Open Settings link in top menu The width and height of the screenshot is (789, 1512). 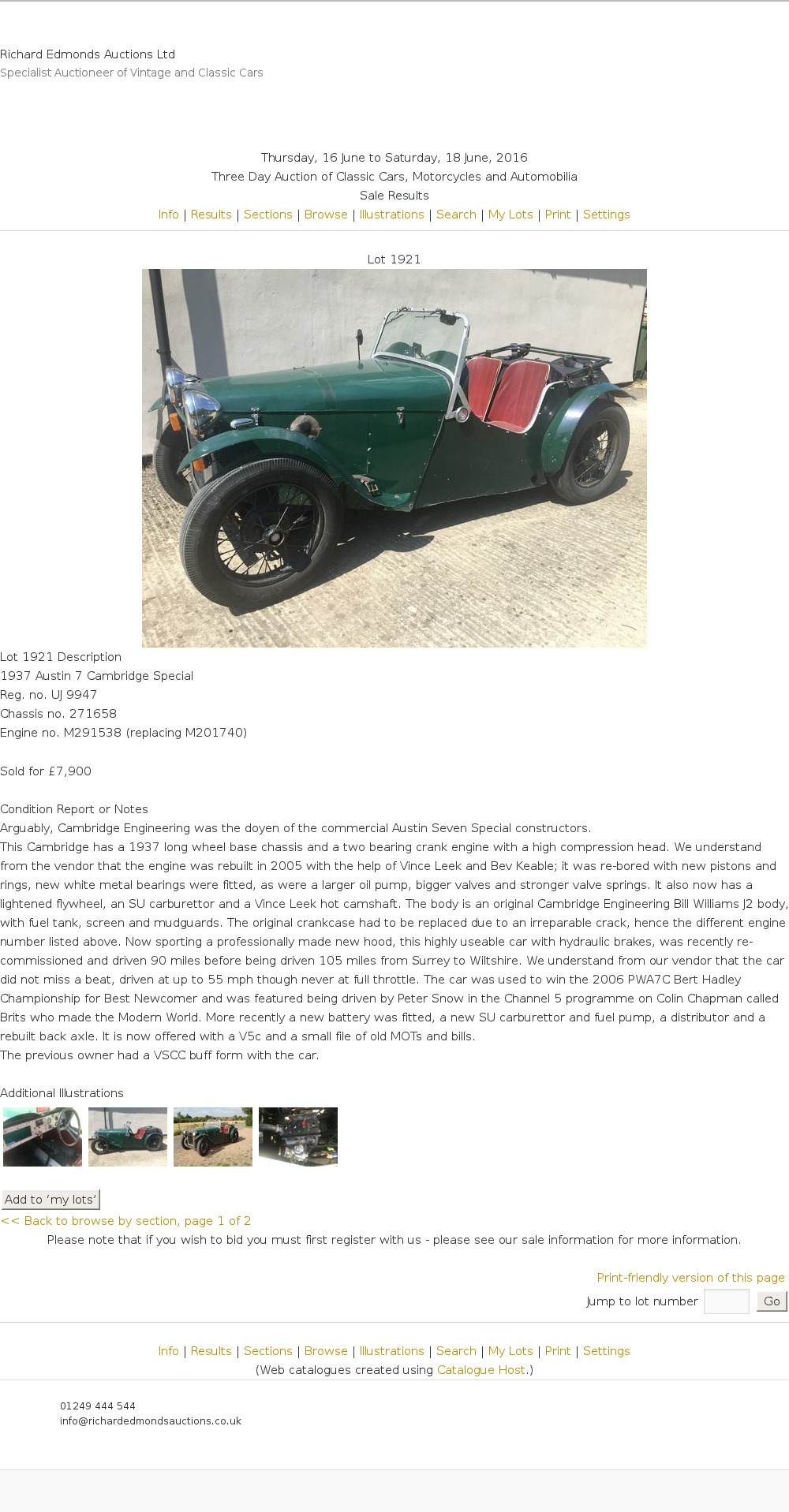(x=606, y=215)
